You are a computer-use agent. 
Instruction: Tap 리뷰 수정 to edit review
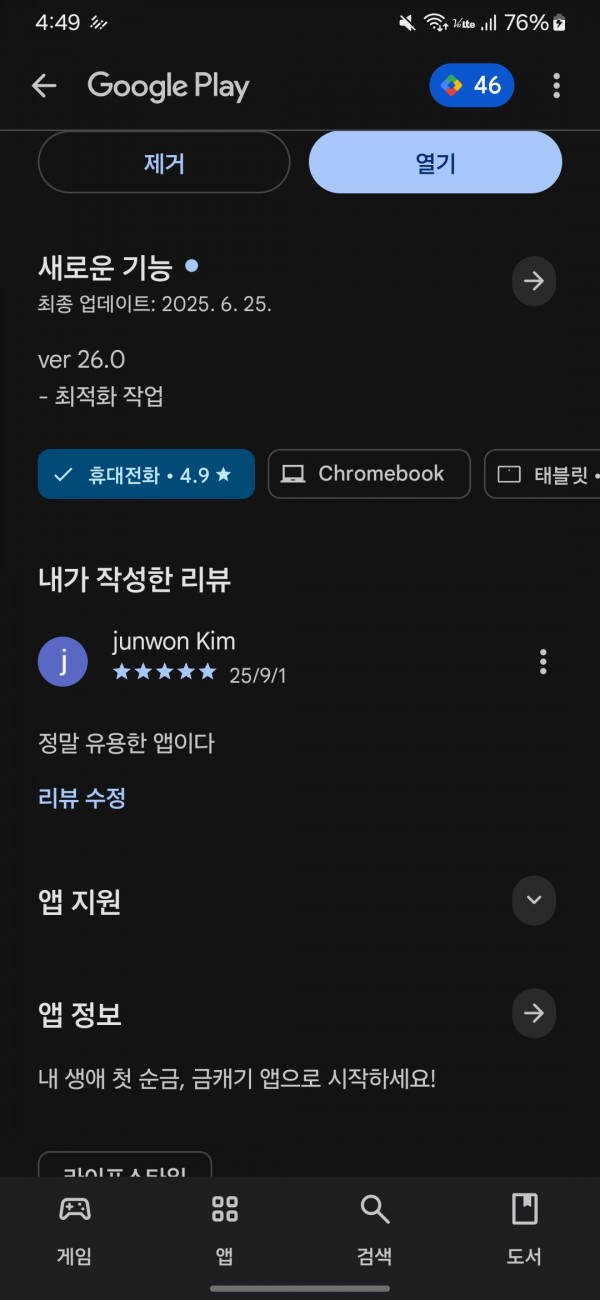click(x=82, y=798)
